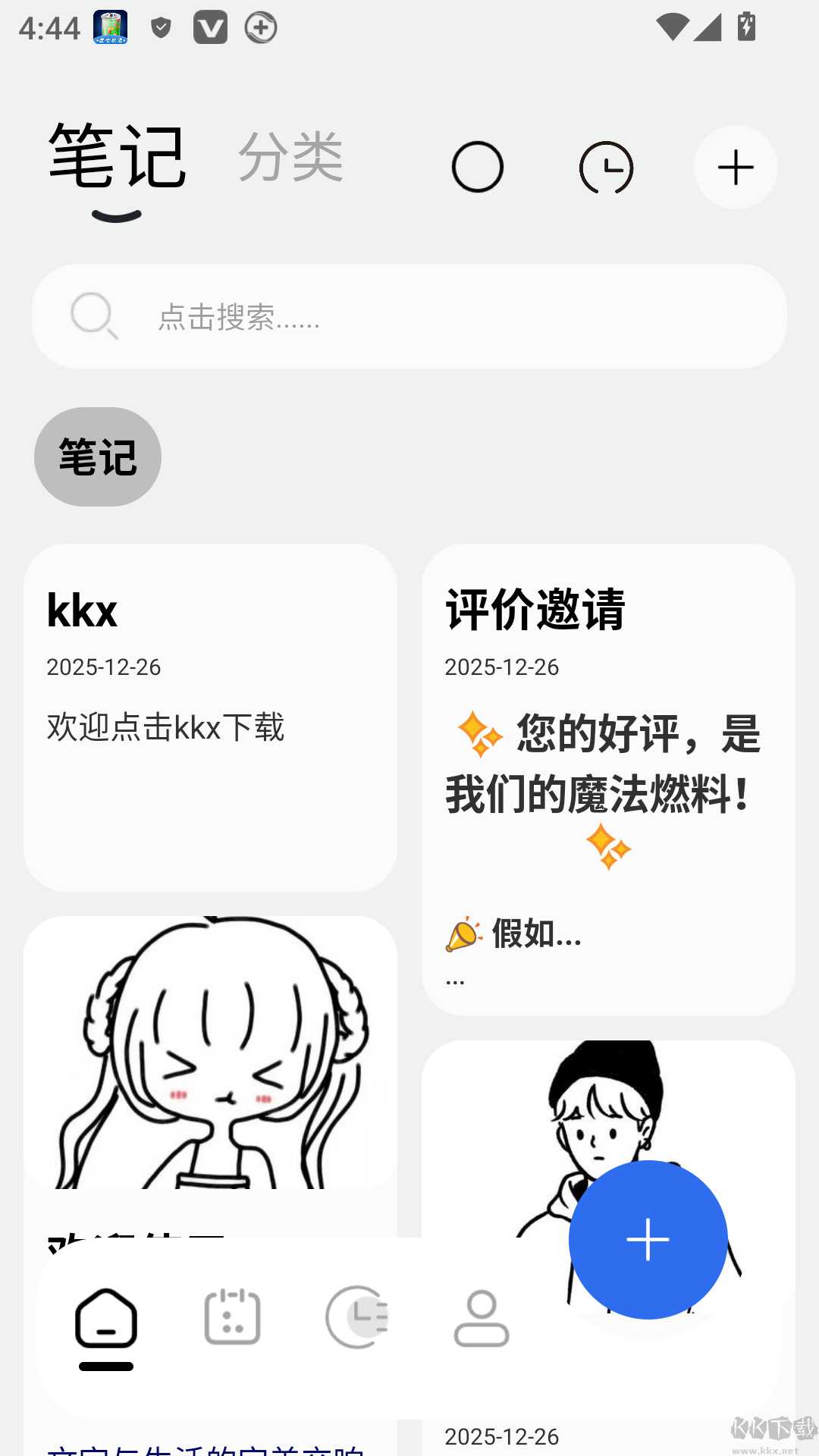
Task: Click the plus button in top right corner
Action: 734,168
